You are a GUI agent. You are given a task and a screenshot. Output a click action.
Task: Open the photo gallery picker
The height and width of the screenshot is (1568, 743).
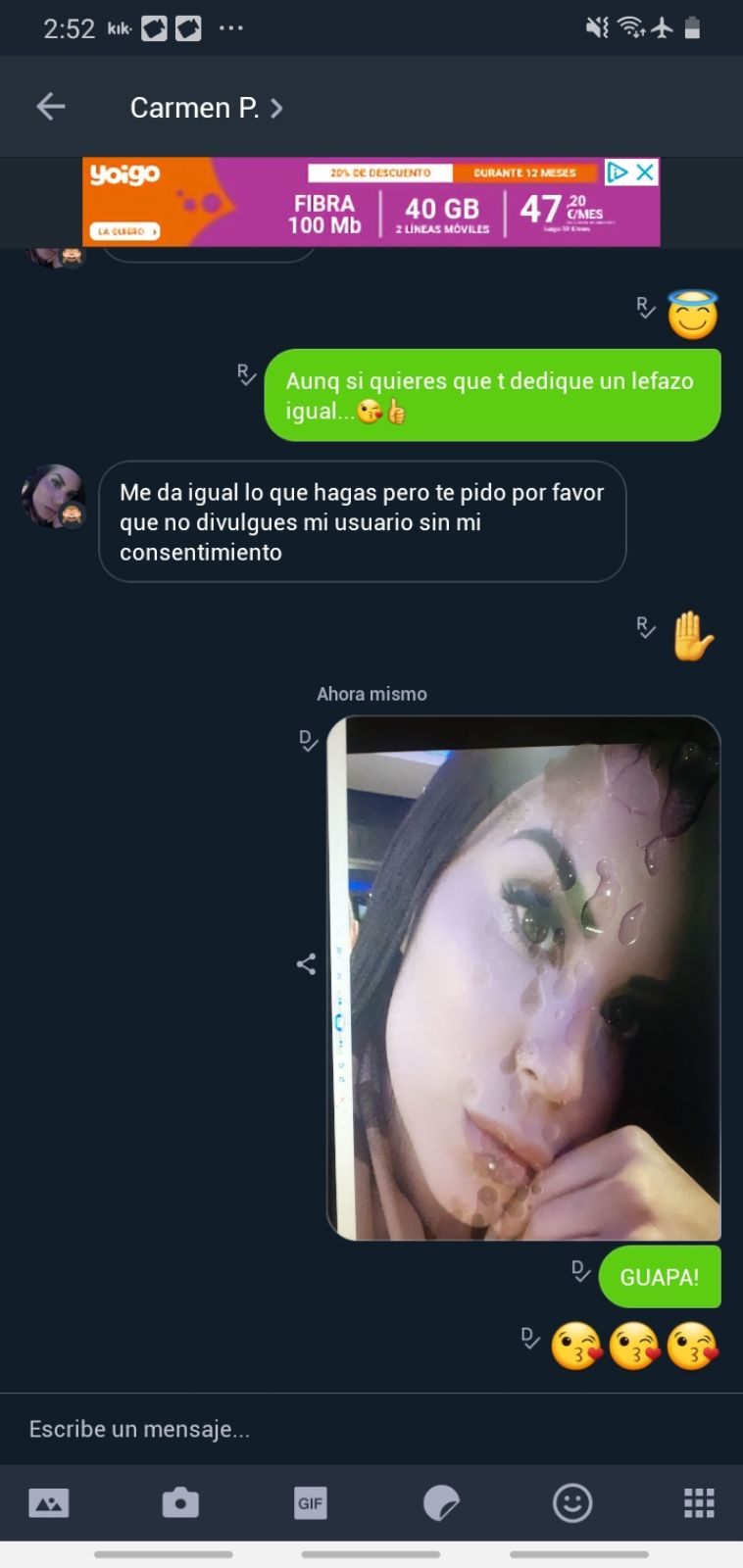[x=49, y=1502]
